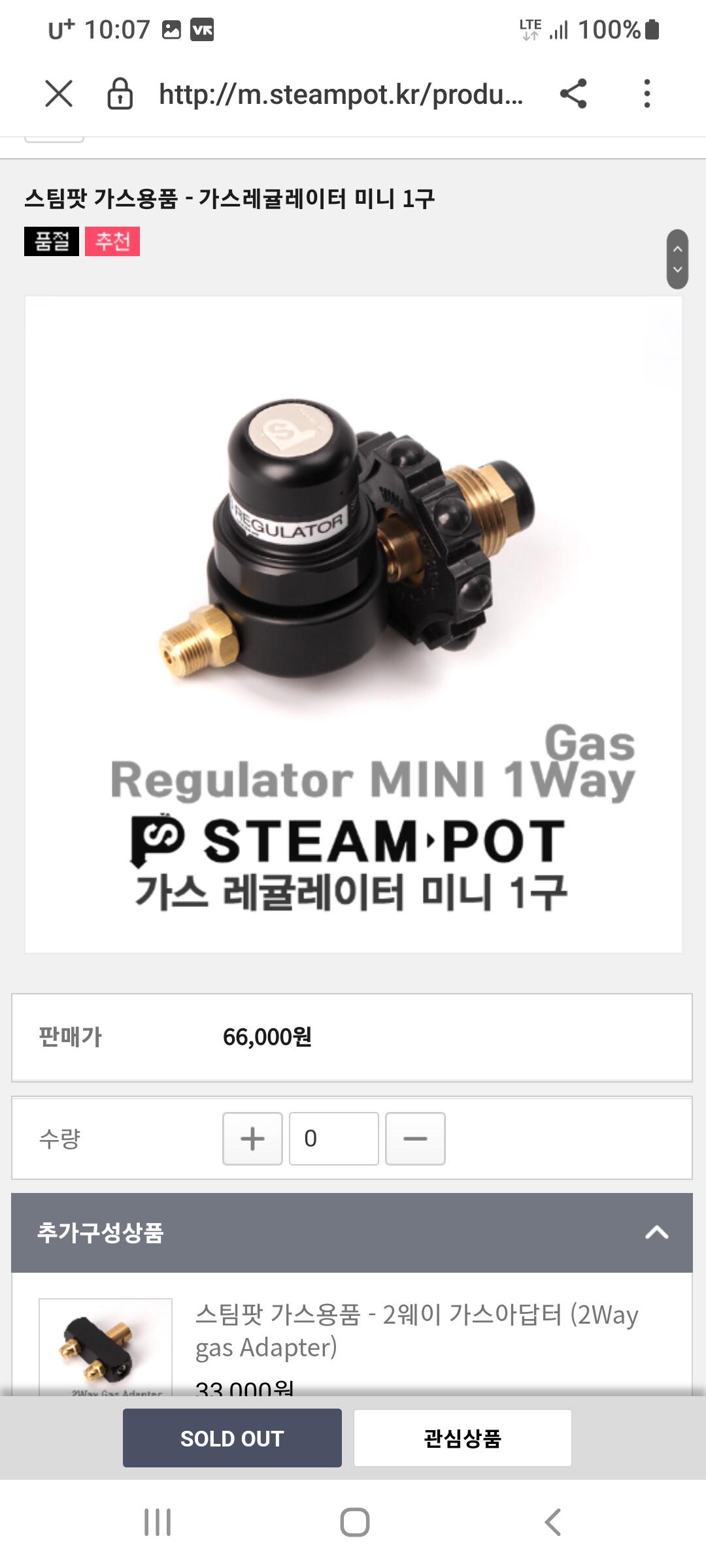Open the browser overflow menu
This screenshot has height=1568, width=706.
point(647,93)
